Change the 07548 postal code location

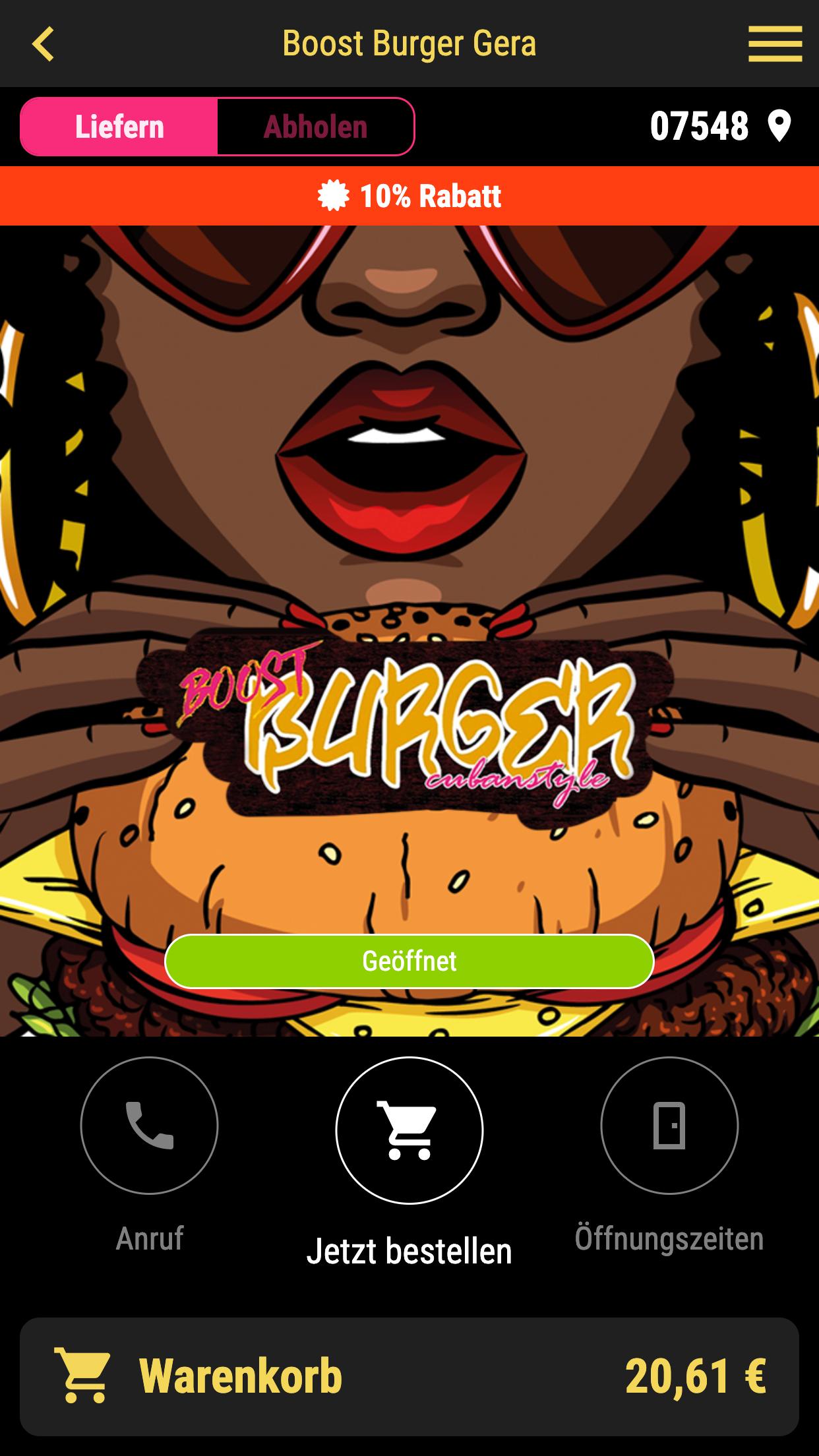(720, 126)
